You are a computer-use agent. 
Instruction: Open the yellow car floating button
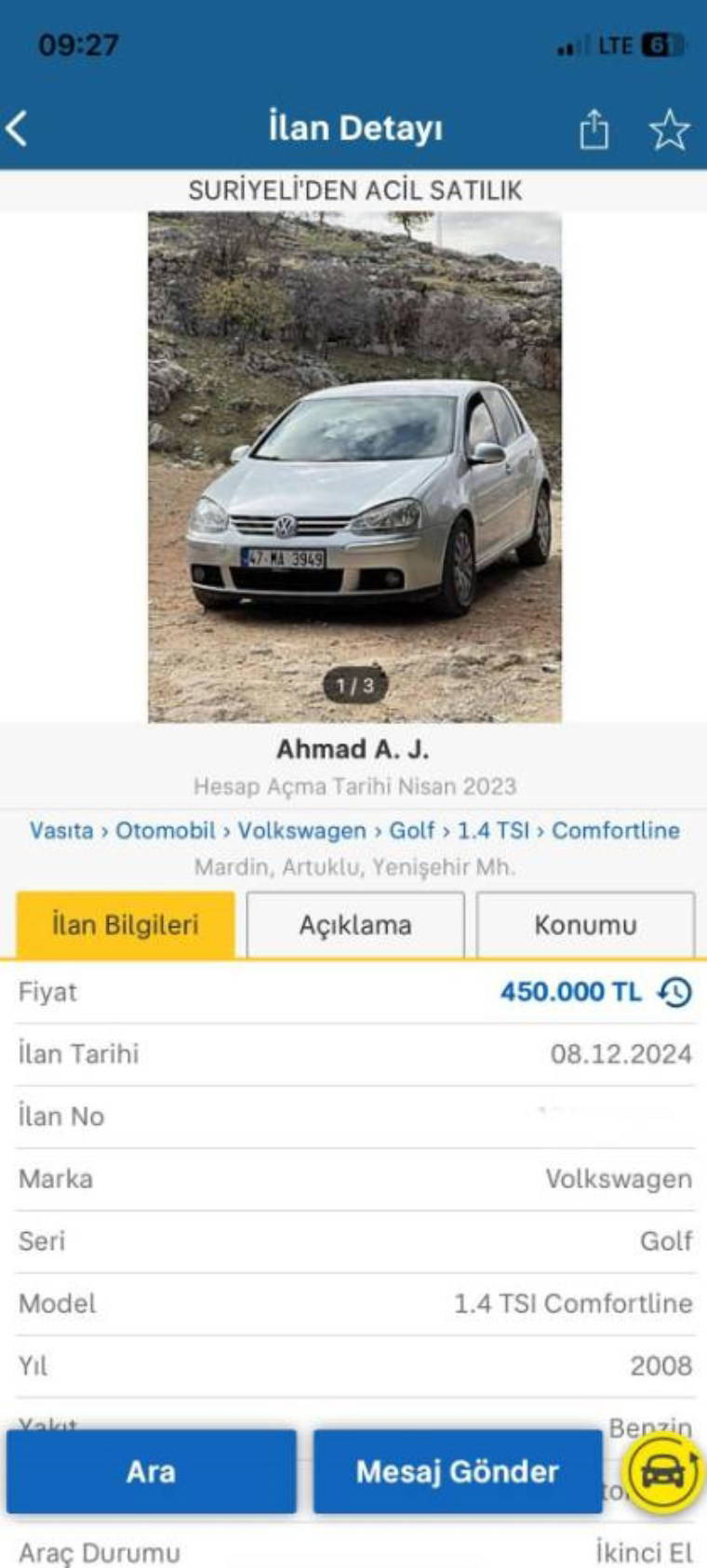(x=662, y=1471)
